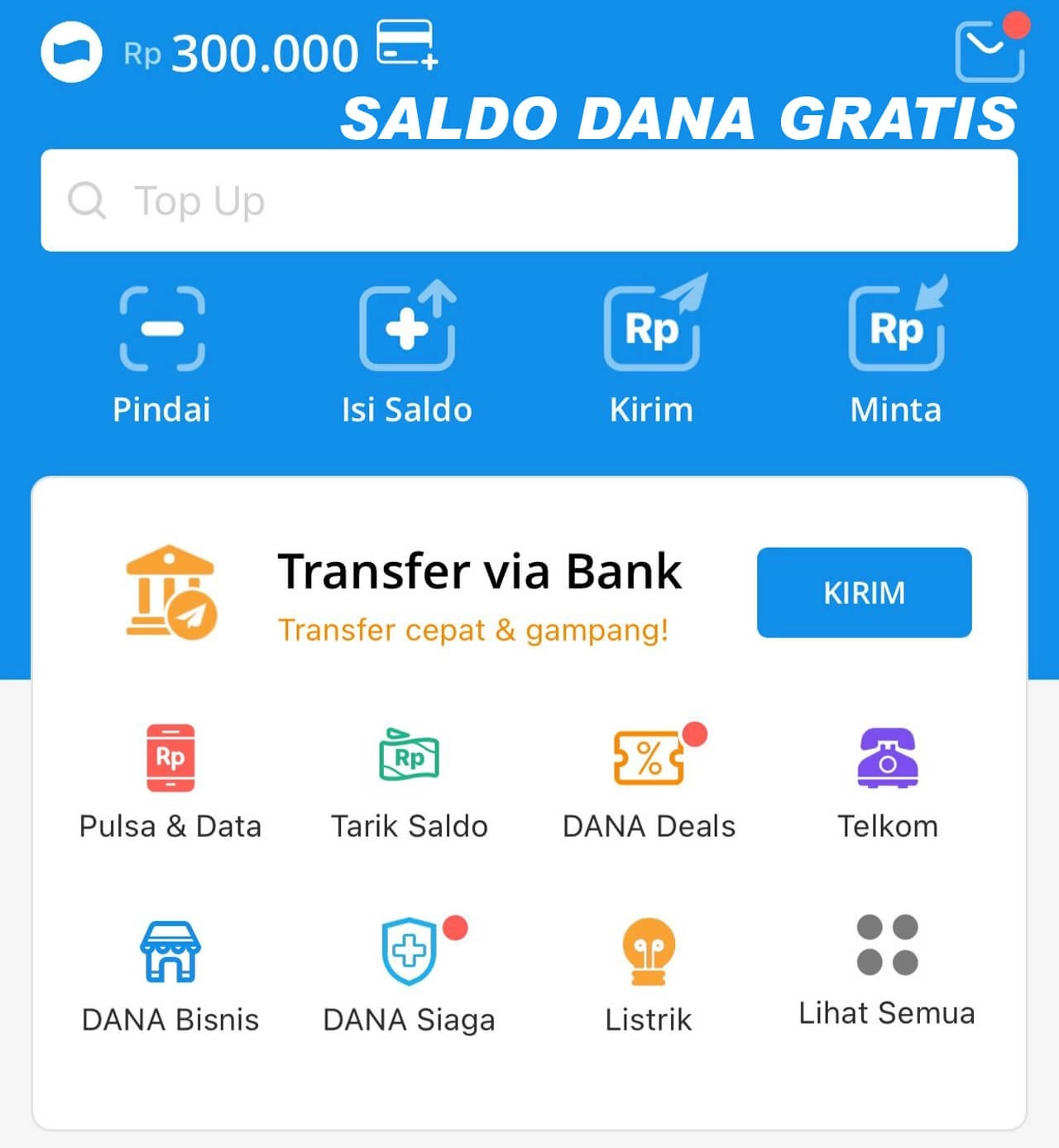Open Pulsa & Data
The width and height of the screenshot is (1059, 1148).
tap(170, 781)
